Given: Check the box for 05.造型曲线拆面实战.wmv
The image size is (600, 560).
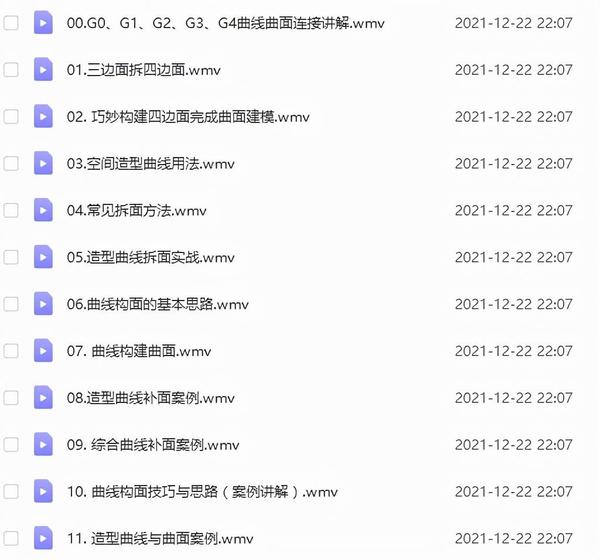Looking at the screenshot, I should point(11,257).
